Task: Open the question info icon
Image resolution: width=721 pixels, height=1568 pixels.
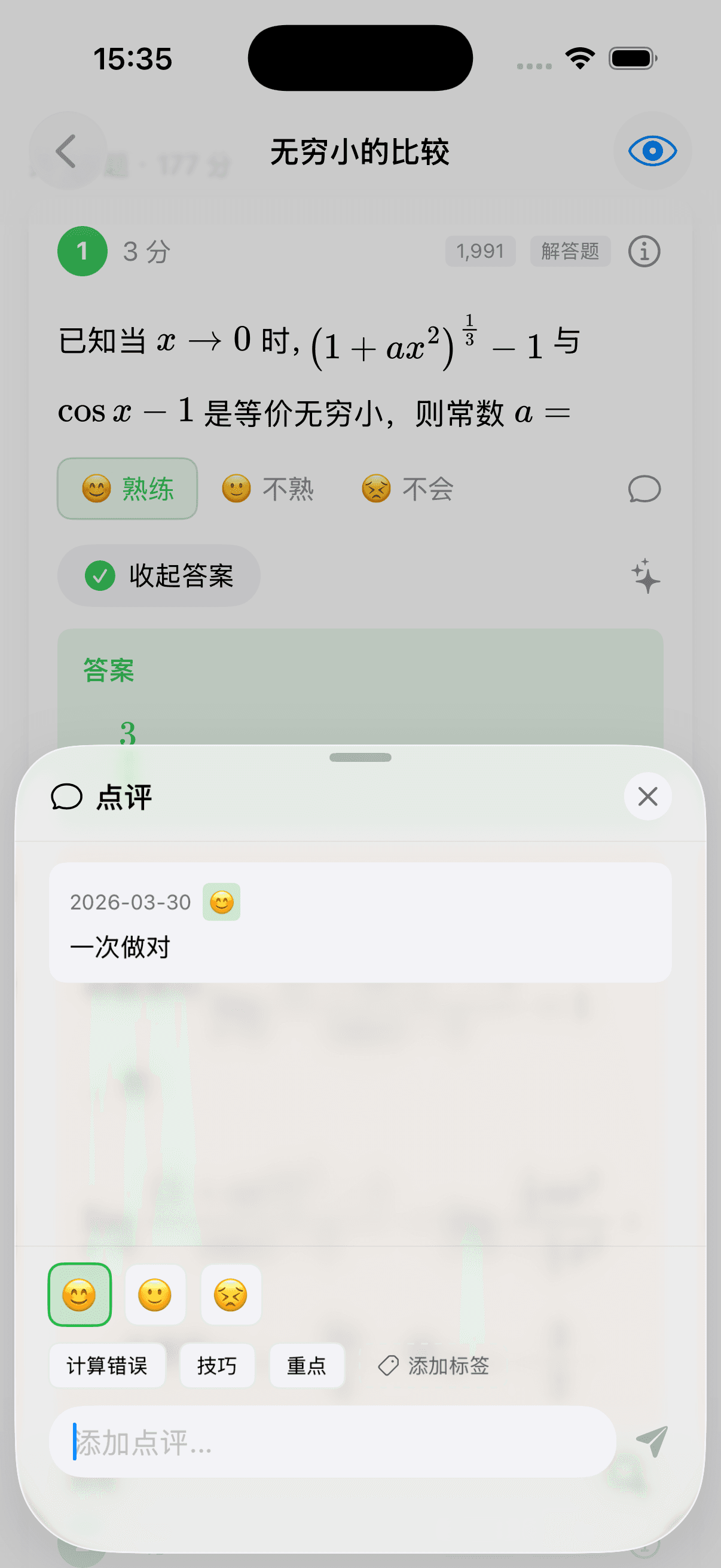Action: (644, 251)
